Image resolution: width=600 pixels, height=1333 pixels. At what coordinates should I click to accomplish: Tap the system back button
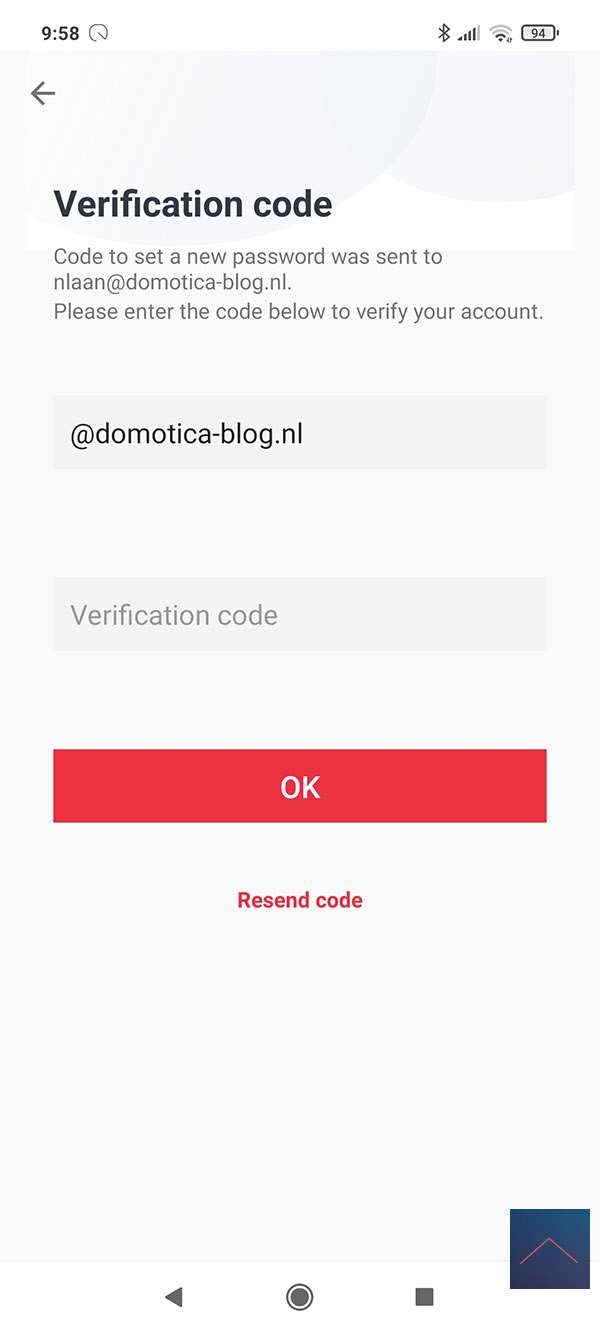174,1297
